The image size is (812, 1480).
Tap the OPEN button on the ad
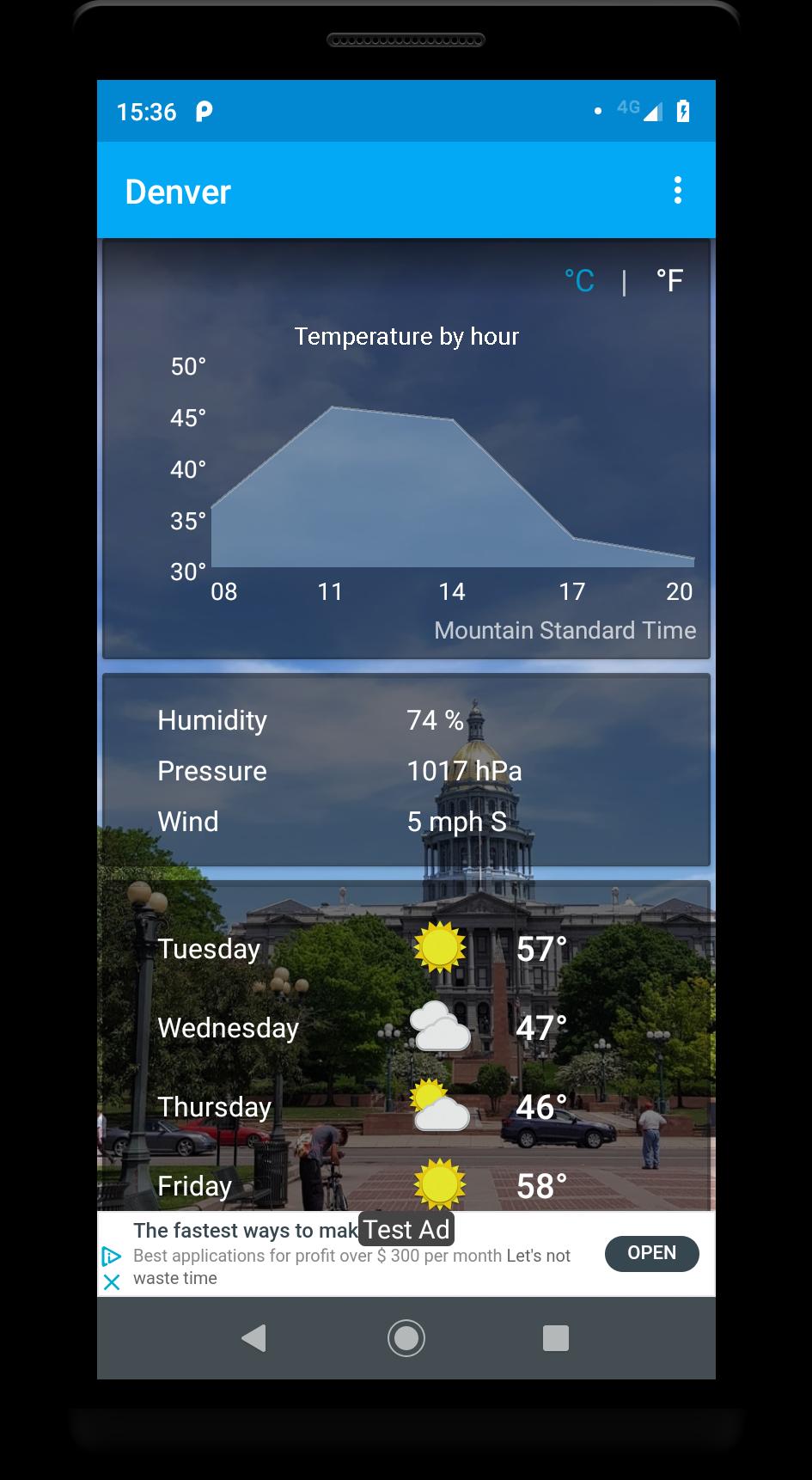point(651,1253)
